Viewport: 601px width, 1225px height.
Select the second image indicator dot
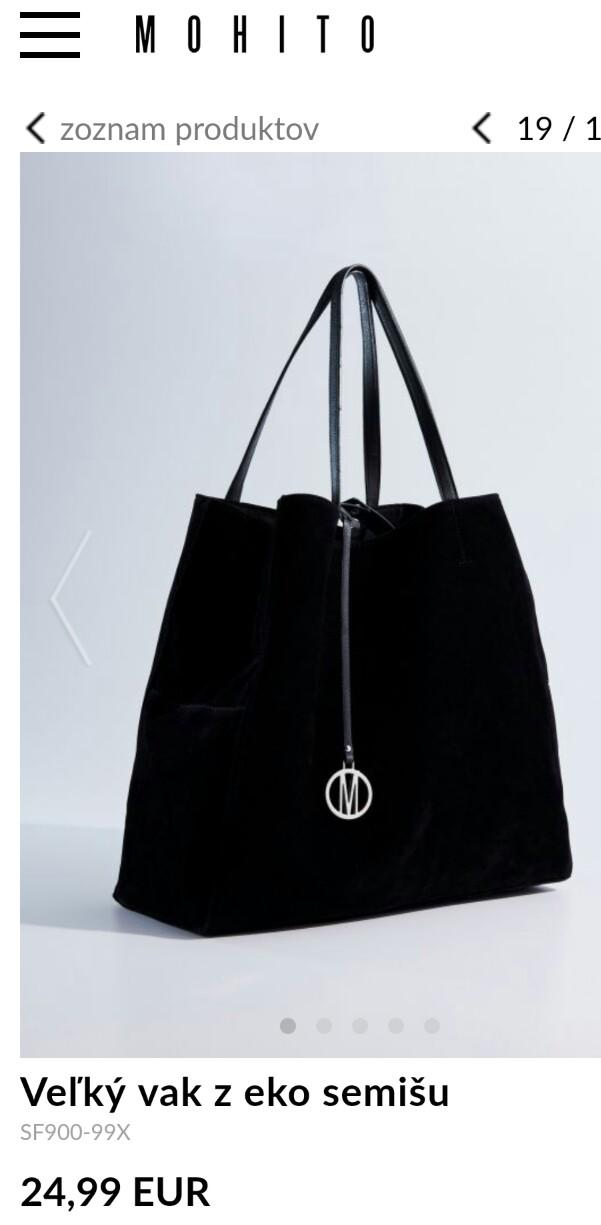point(324,1025)
